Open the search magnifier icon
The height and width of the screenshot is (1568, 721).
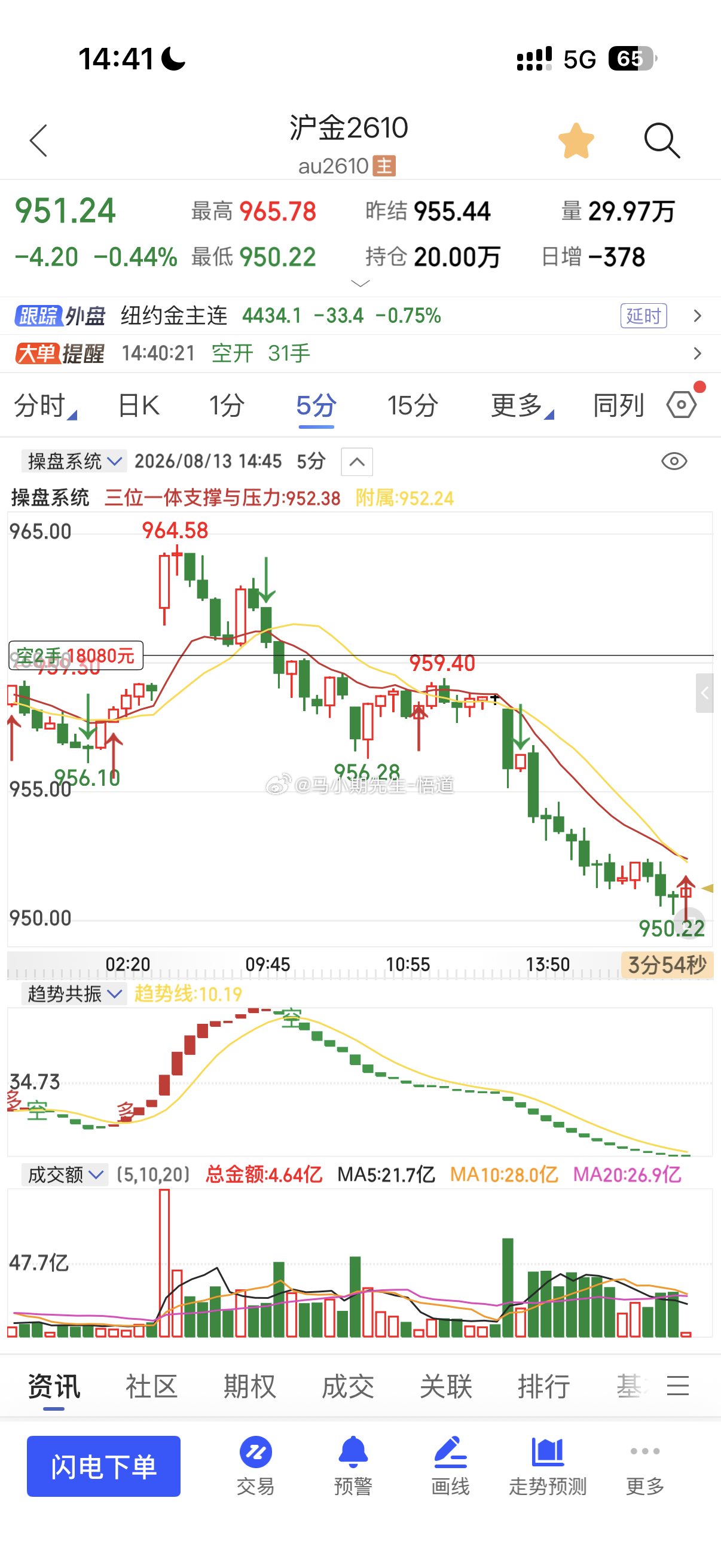662,141
